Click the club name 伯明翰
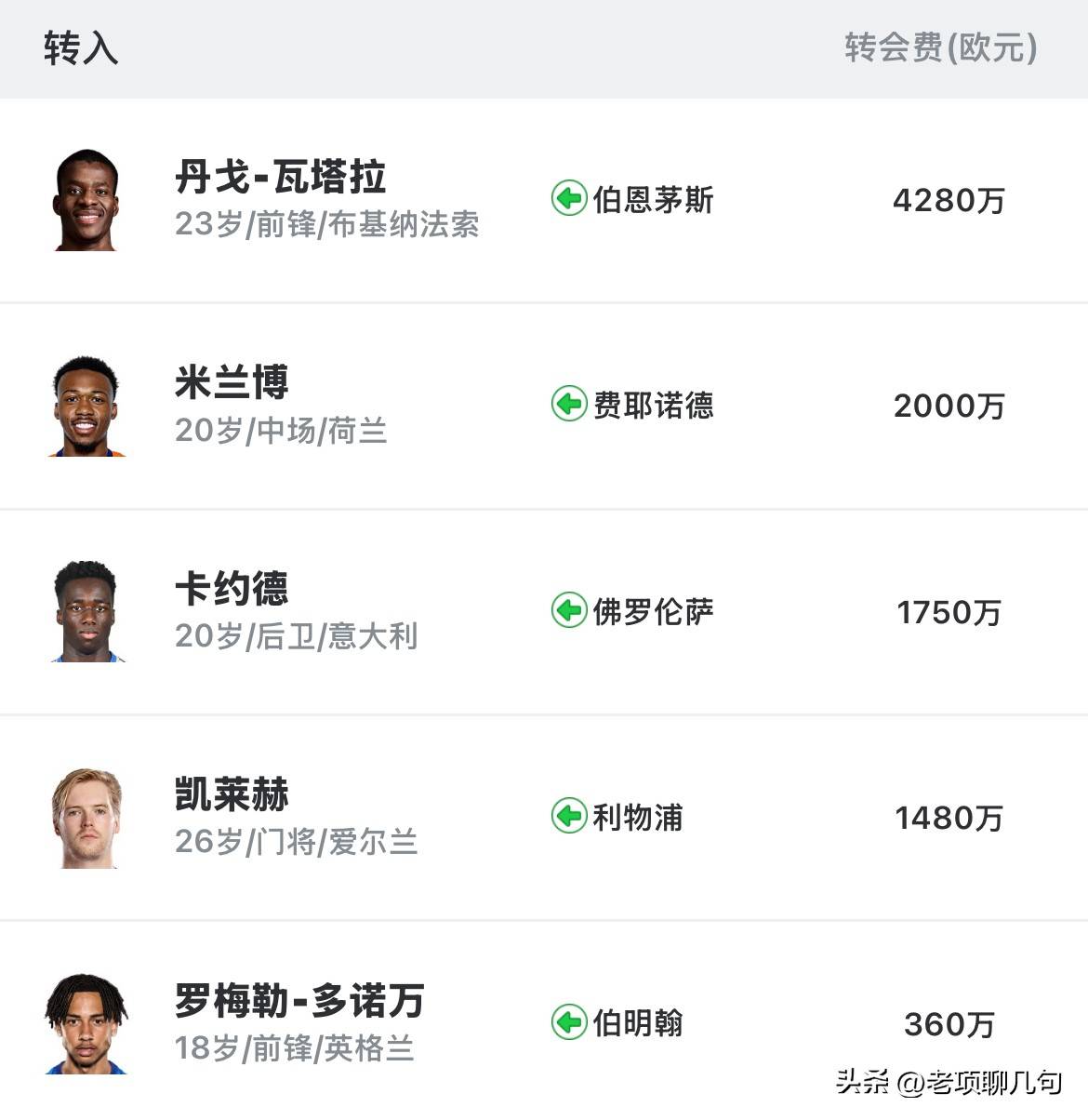Screen dimensions: 1088x1120 click(638, 1024)
